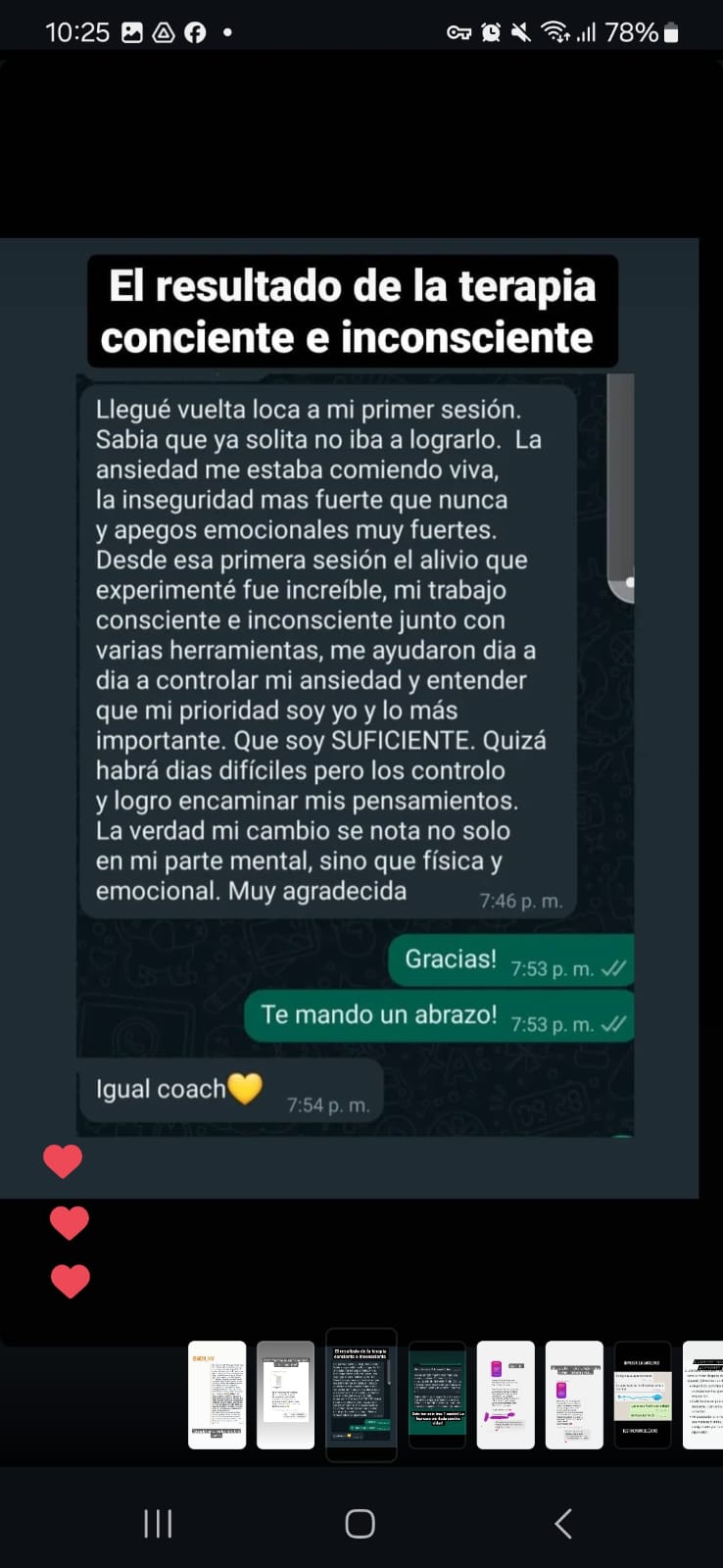The width and height of the screenshot is (723, 1568).
Task: Tap the battery icon showing 78%
Action: click(670, 32)
